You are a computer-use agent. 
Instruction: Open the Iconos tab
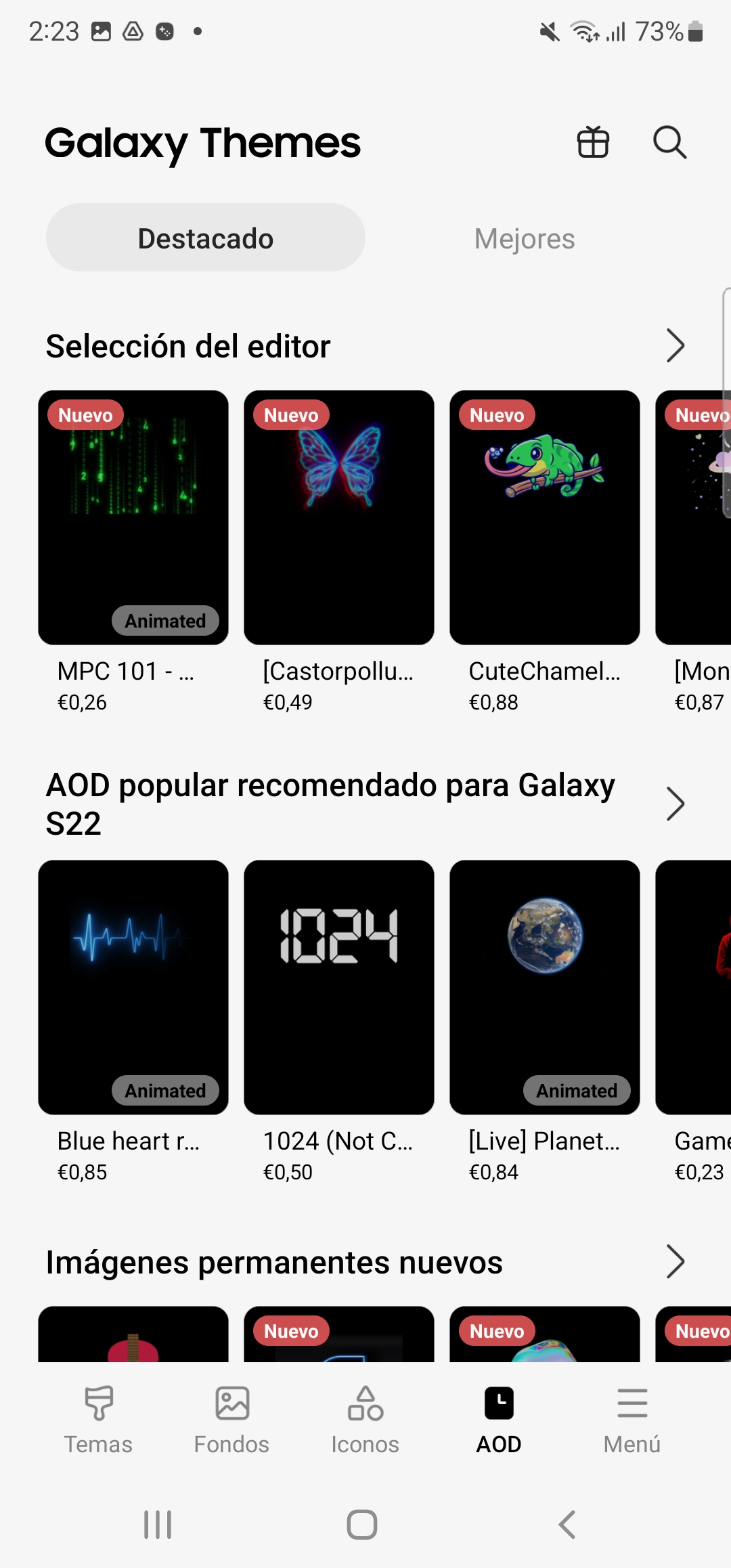click(365, 1420)
